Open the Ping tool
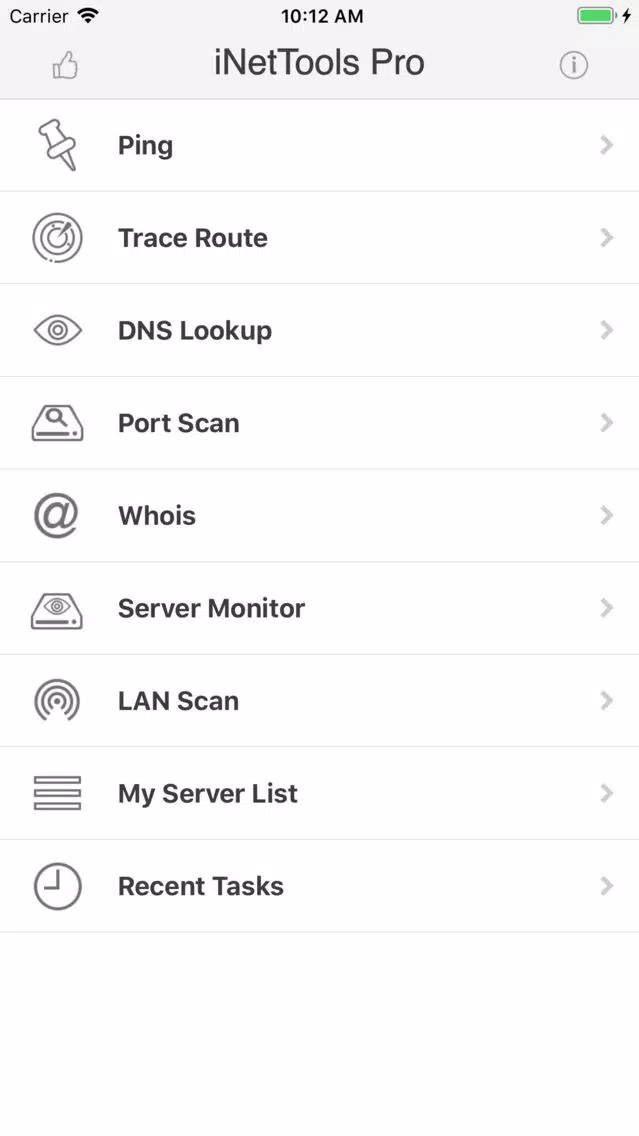 tap(320, 146)
